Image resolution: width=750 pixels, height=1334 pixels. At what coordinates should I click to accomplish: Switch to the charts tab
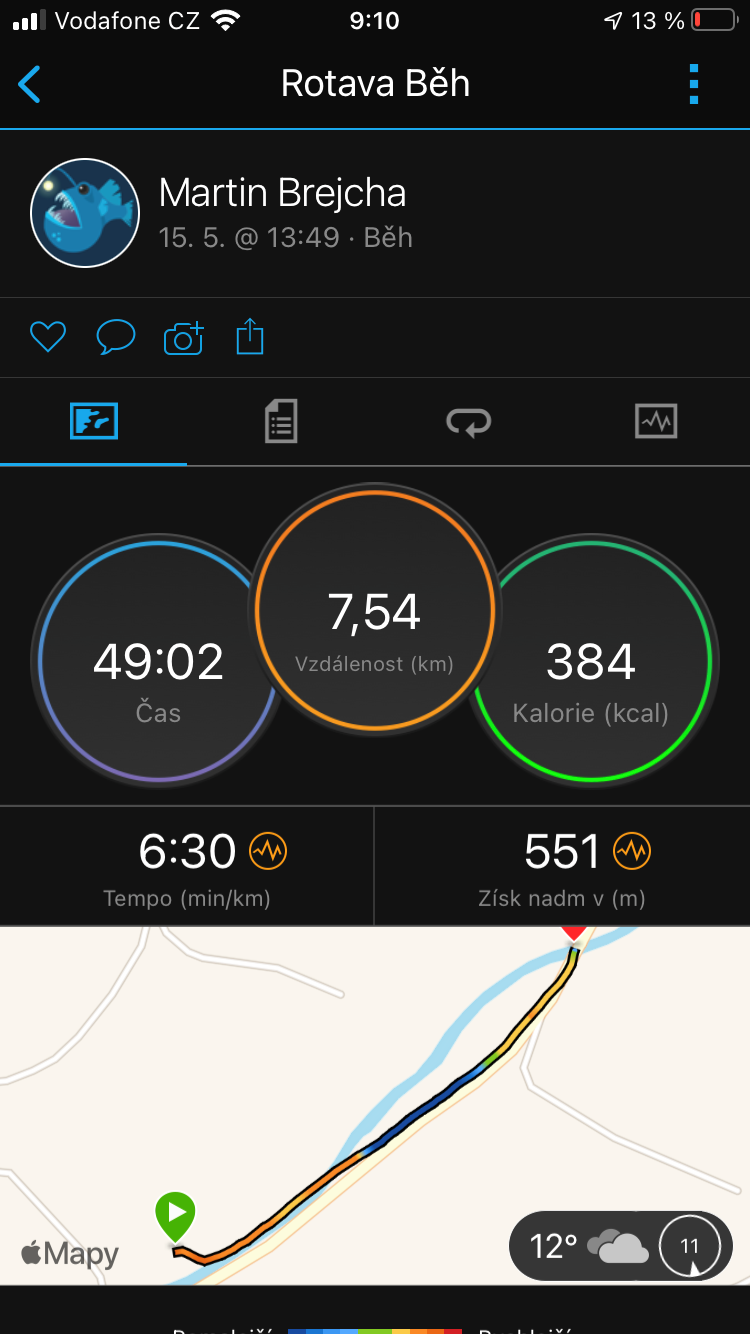click(x=656, y=421)
